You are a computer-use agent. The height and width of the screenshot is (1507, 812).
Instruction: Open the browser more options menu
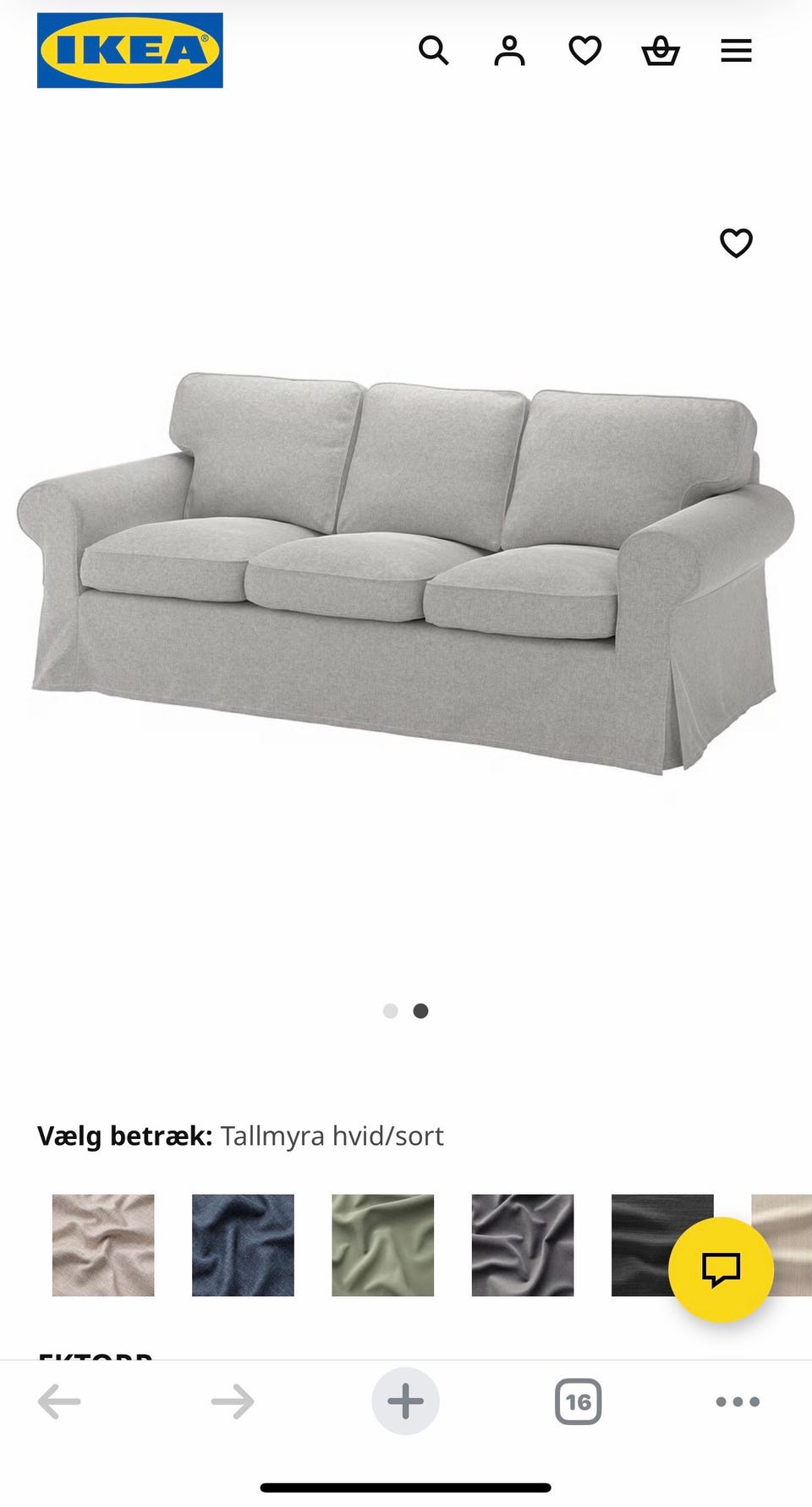point(737,1400)
